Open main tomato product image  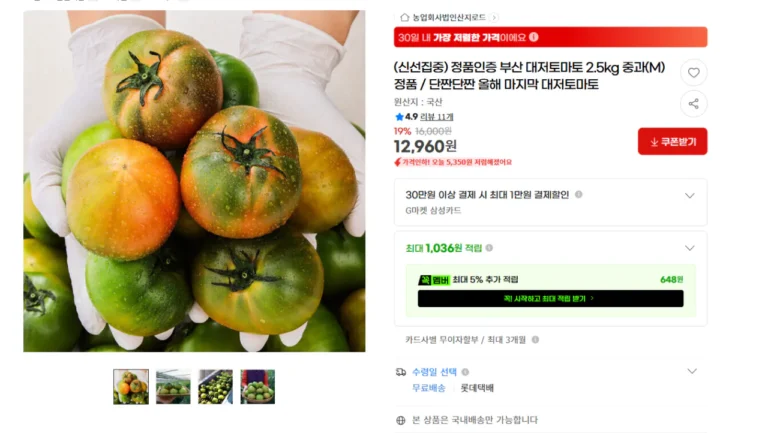194,180
